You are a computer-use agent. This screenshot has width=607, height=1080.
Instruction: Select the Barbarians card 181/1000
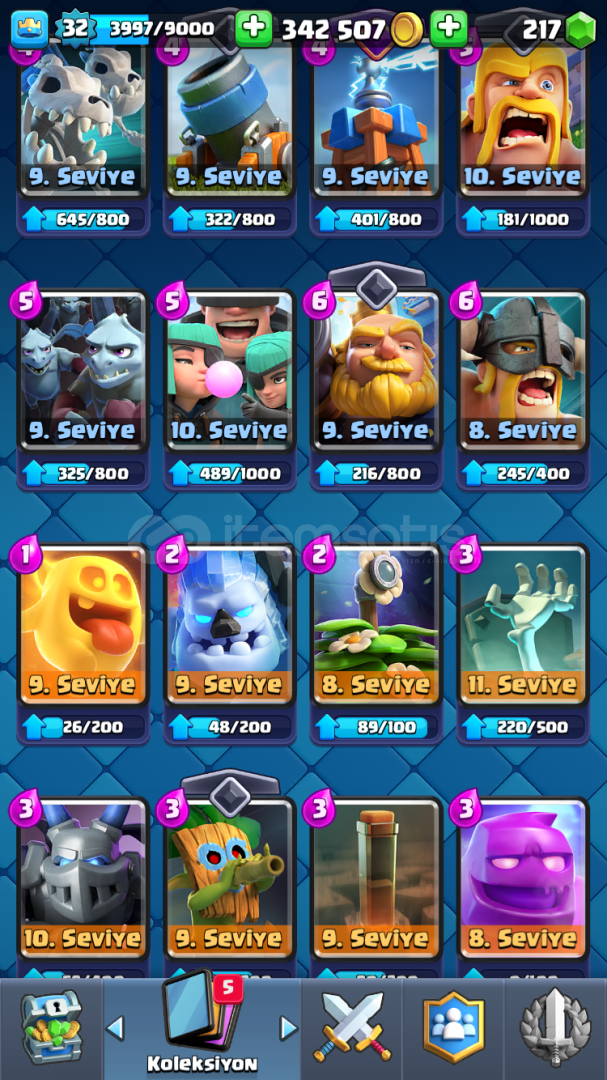(523, 138)
